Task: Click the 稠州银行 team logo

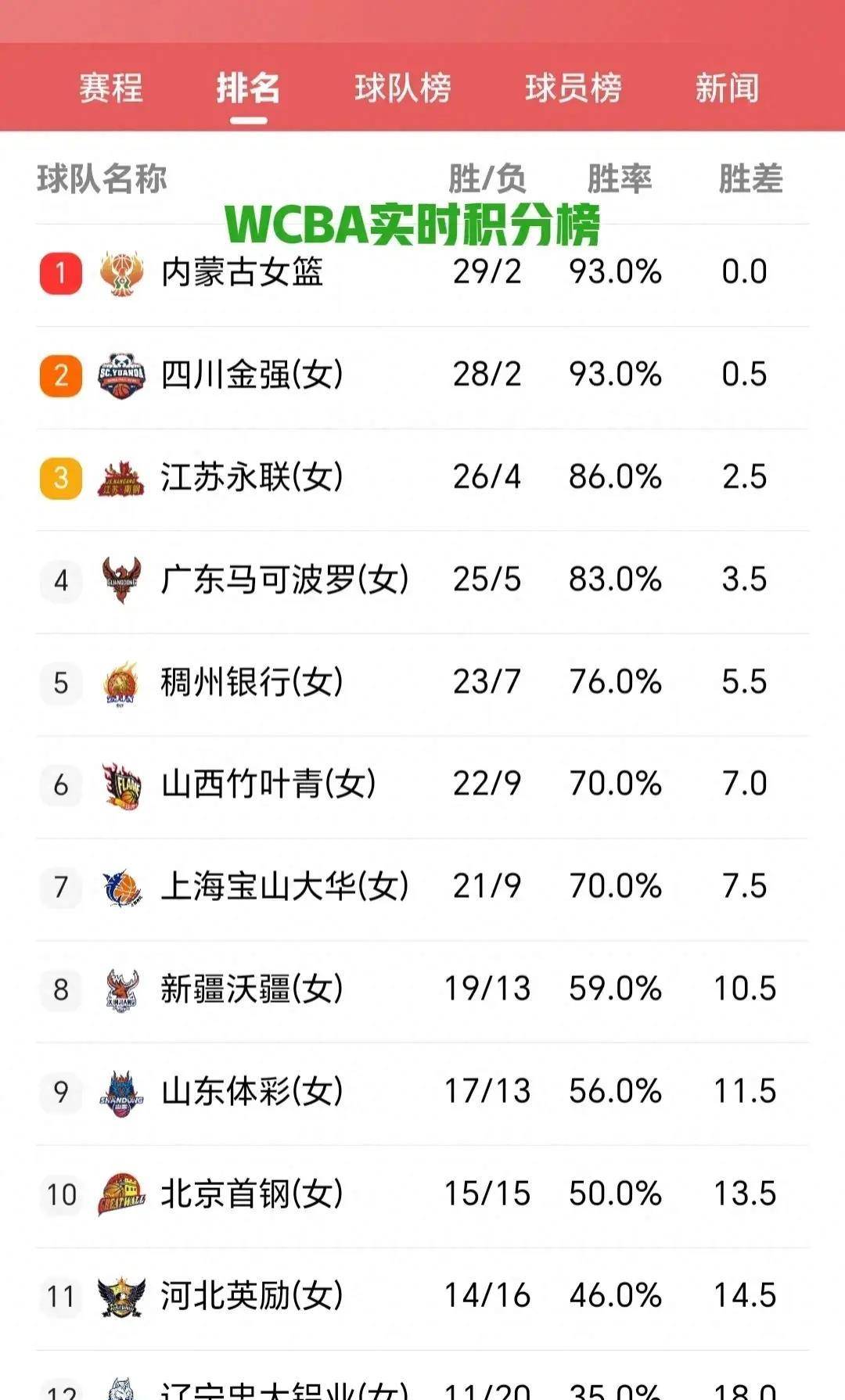Action: 121,682
